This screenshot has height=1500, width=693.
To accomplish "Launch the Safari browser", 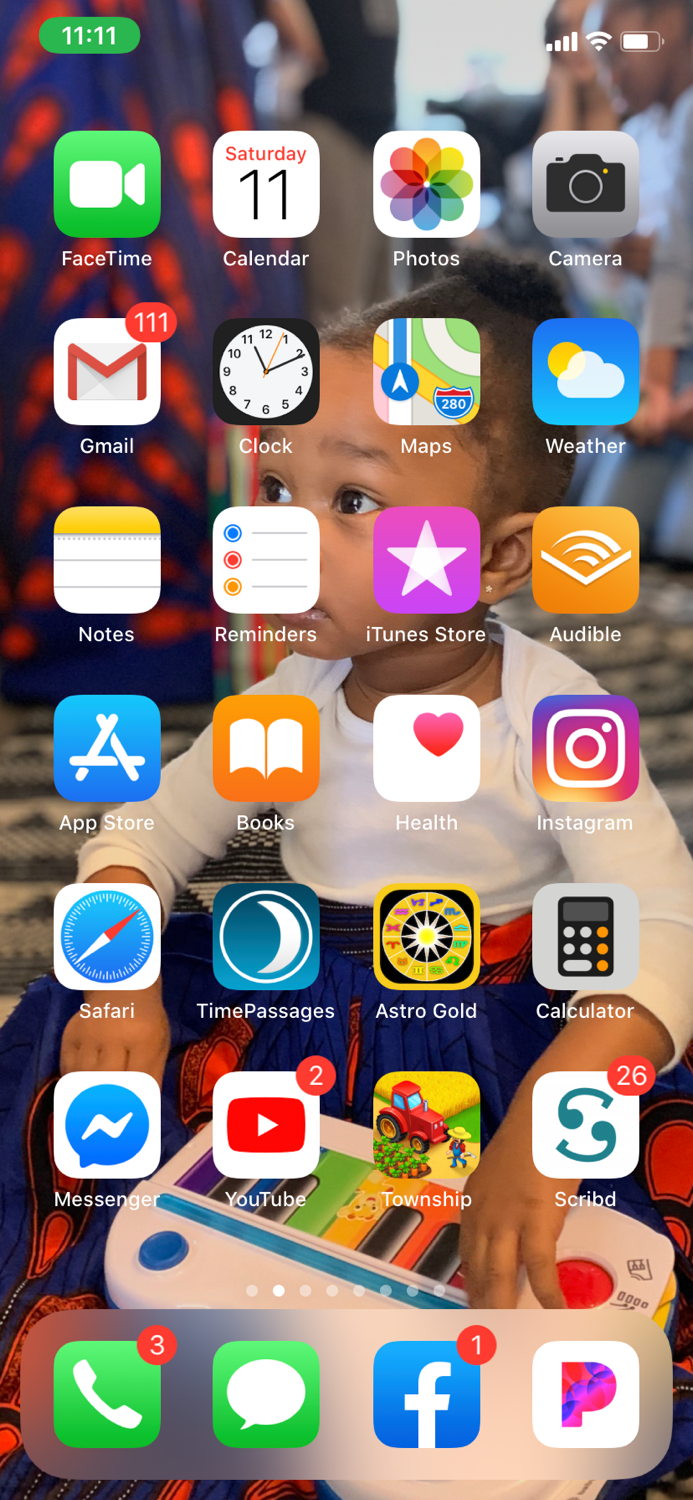I will pyautogui.click(x=107, y=937).
